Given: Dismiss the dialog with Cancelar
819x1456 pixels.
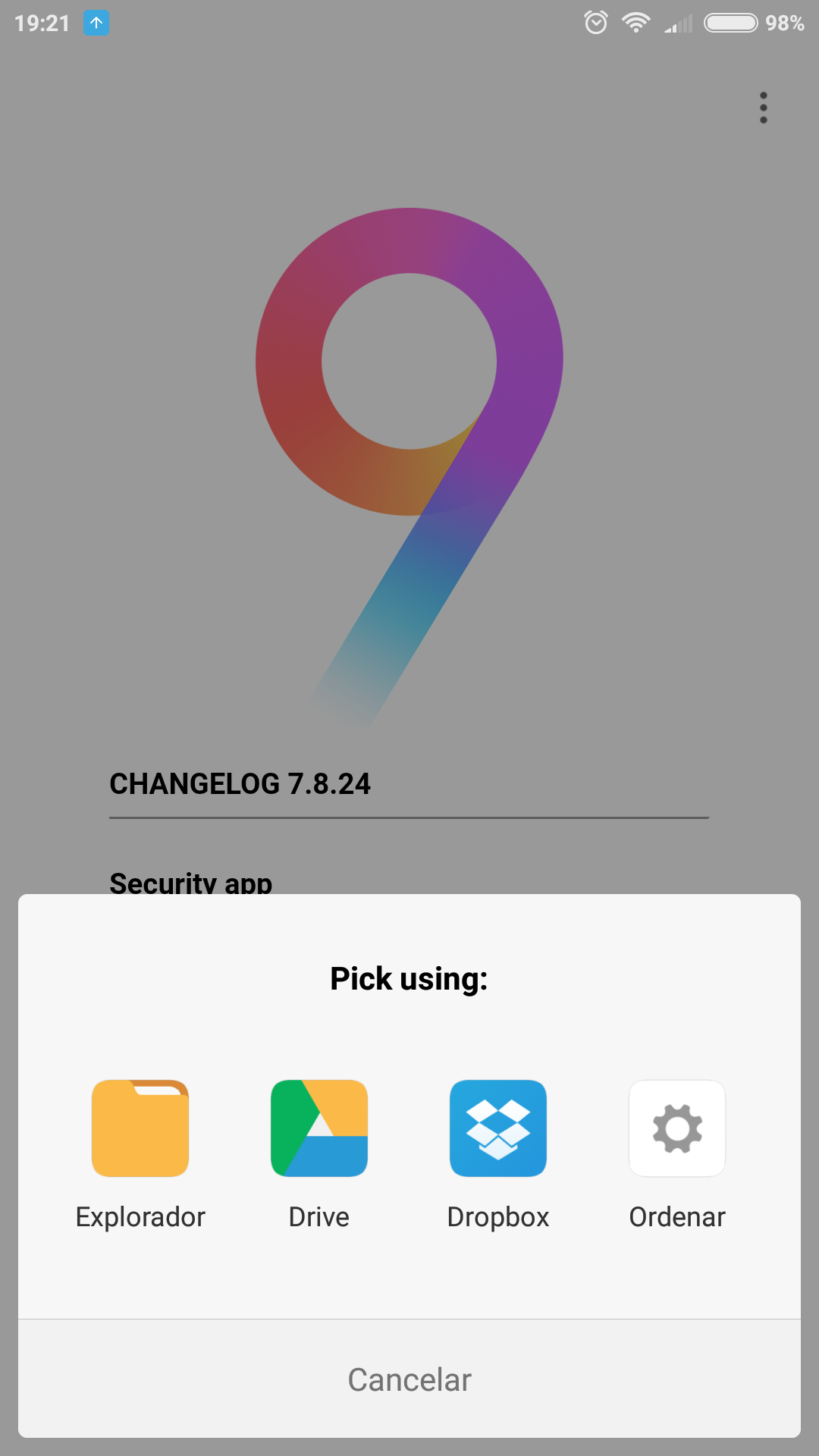Looking at the screenshot, I should pos(409,1379).
